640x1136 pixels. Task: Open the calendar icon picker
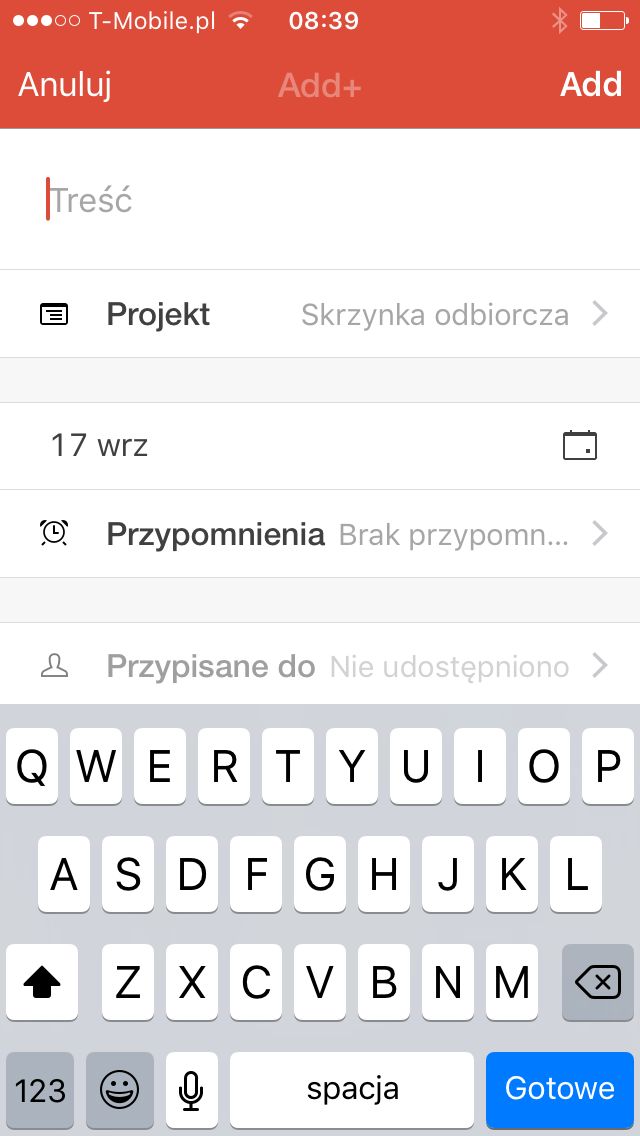[x=580, y=446]
